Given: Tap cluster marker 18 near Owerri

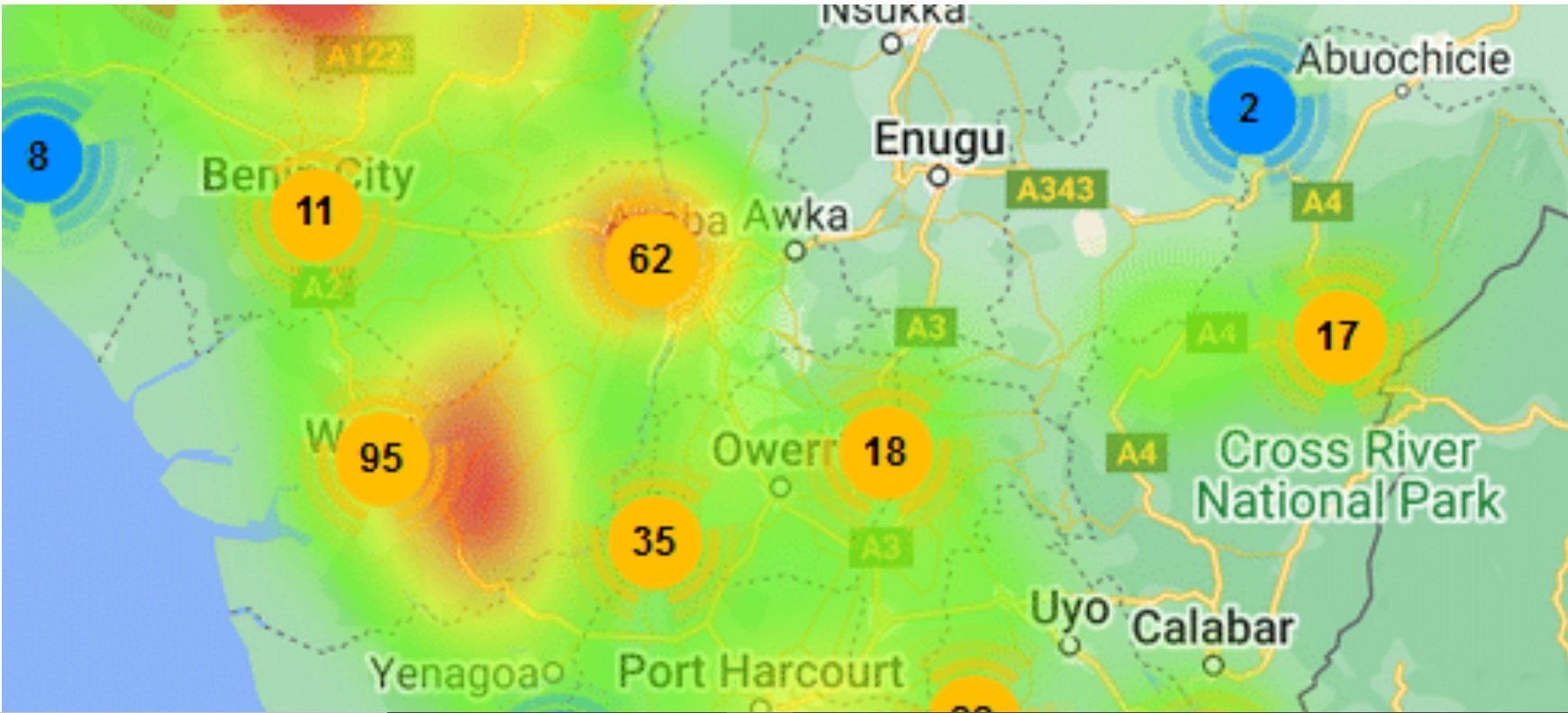Looking at the screenshot, I should [x=884, y=452].
